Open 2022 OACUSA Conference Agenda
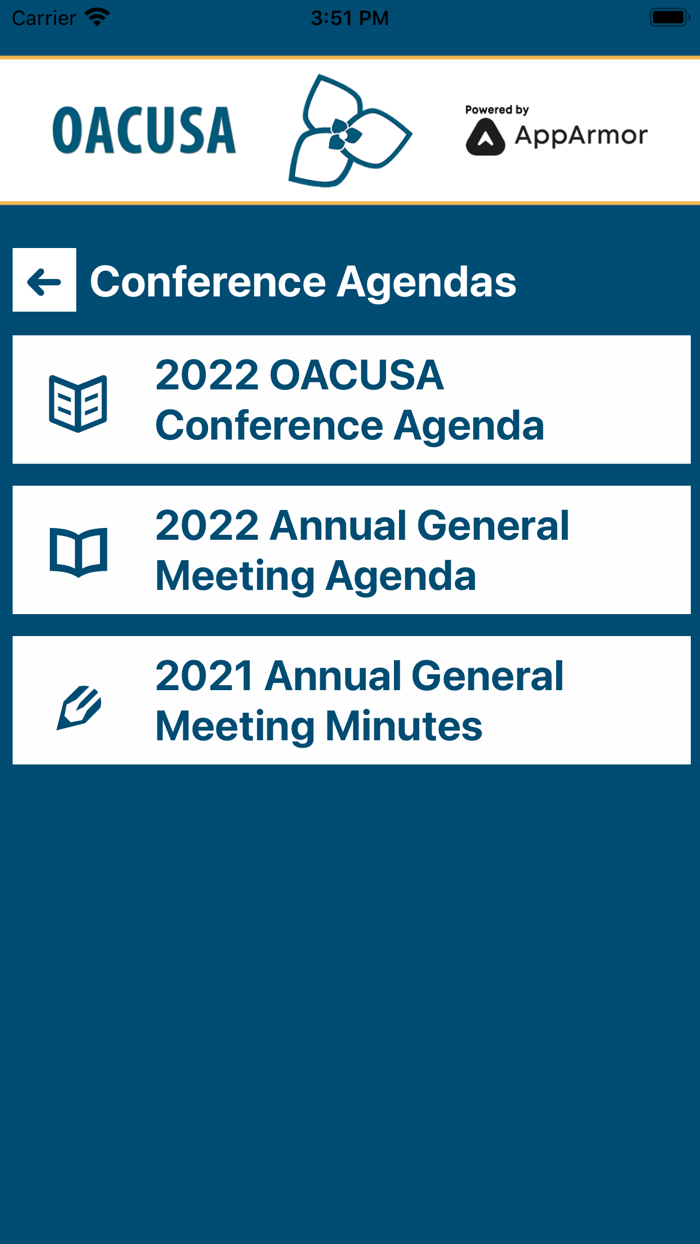Screen dimensions: 700x1244 tap(351, 400)
